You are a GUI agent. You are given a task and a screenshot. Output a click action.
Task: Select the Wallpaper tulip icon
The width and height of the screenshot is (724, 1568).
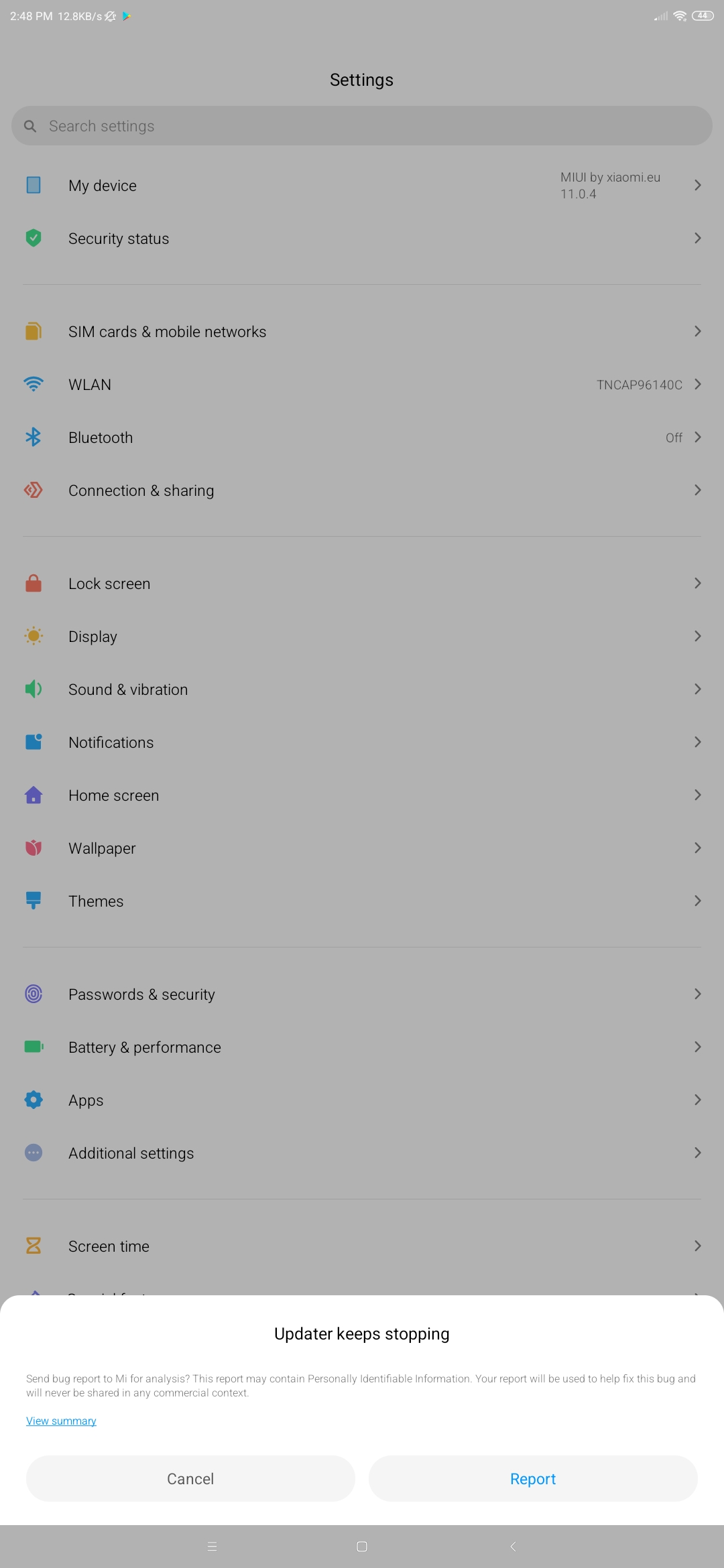tap(33, 848)
